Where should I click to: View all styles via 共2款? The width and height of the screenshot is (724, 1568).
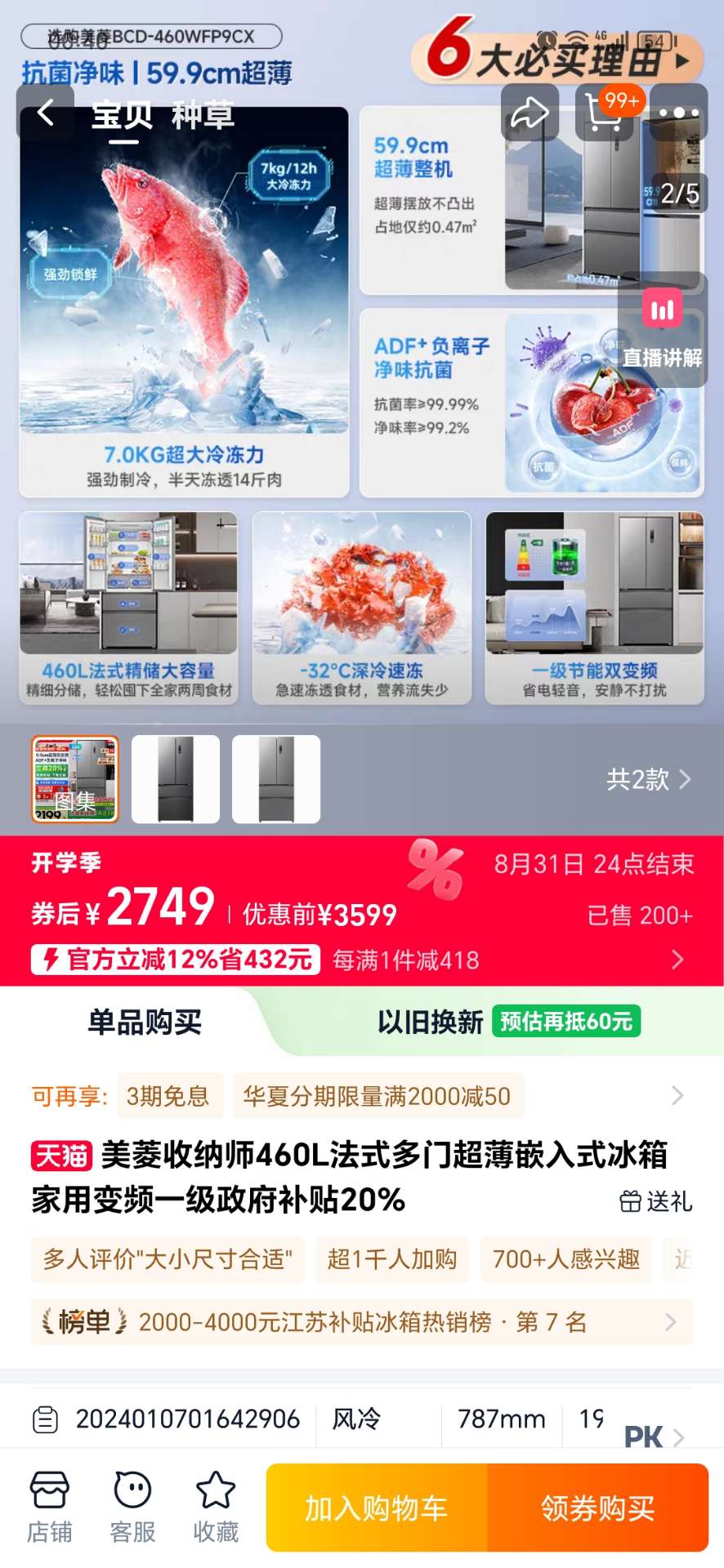649,780
